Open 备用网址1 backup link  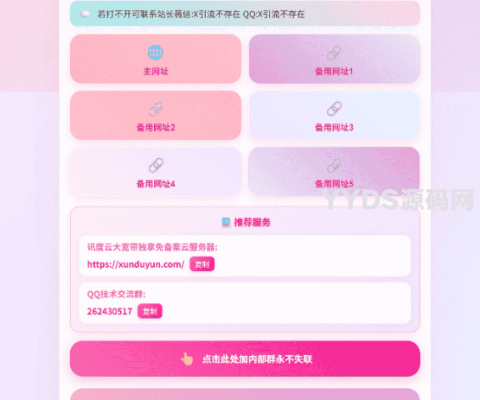[x=334, y=59]
